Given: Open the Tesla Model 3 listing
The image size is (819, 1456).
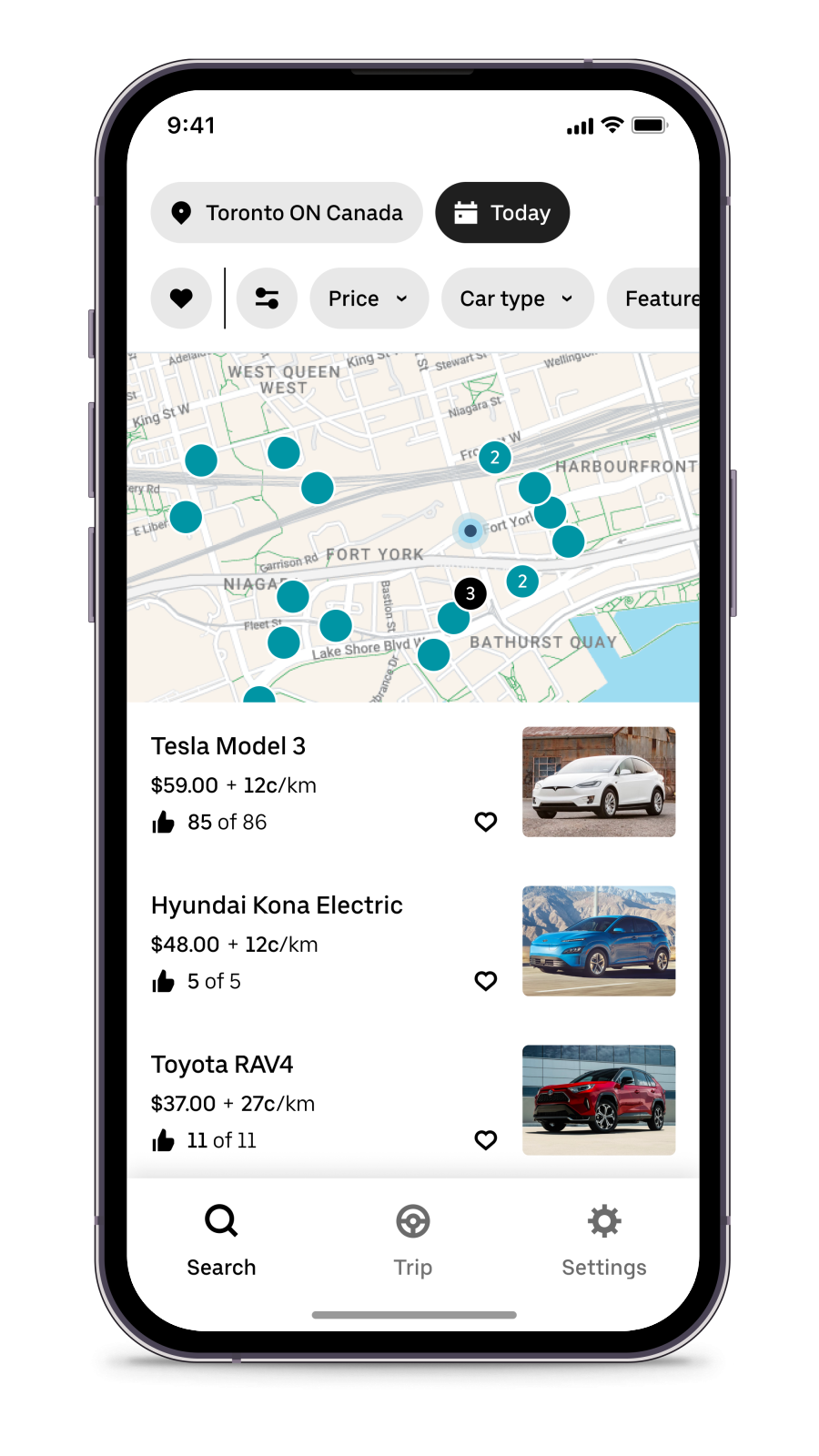Looking at the screenshot, I should pos(413,782).
